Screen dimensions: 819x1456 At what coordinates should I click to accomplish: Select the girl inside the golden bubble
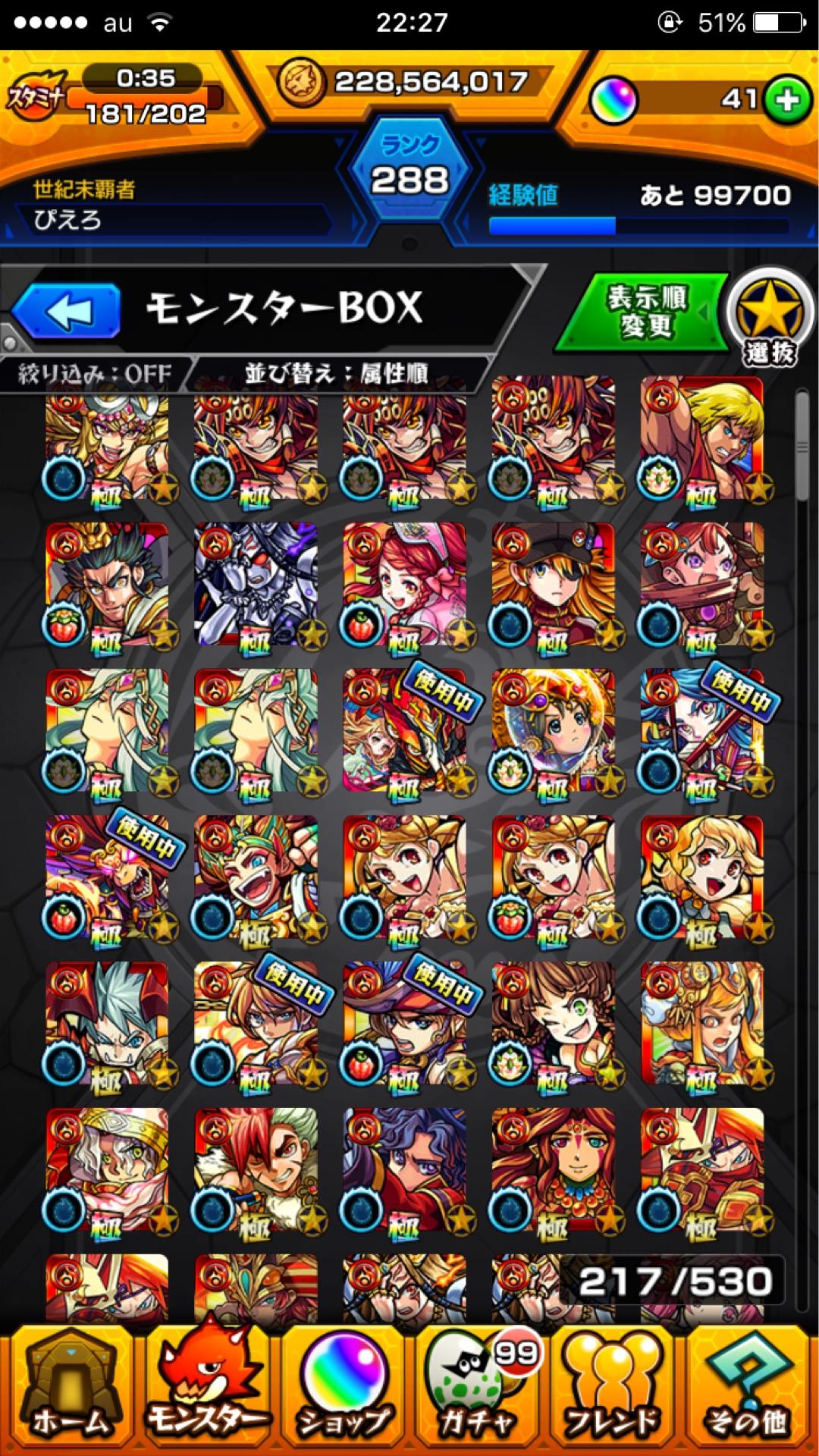pyautogui.click(x=553, y=730)
